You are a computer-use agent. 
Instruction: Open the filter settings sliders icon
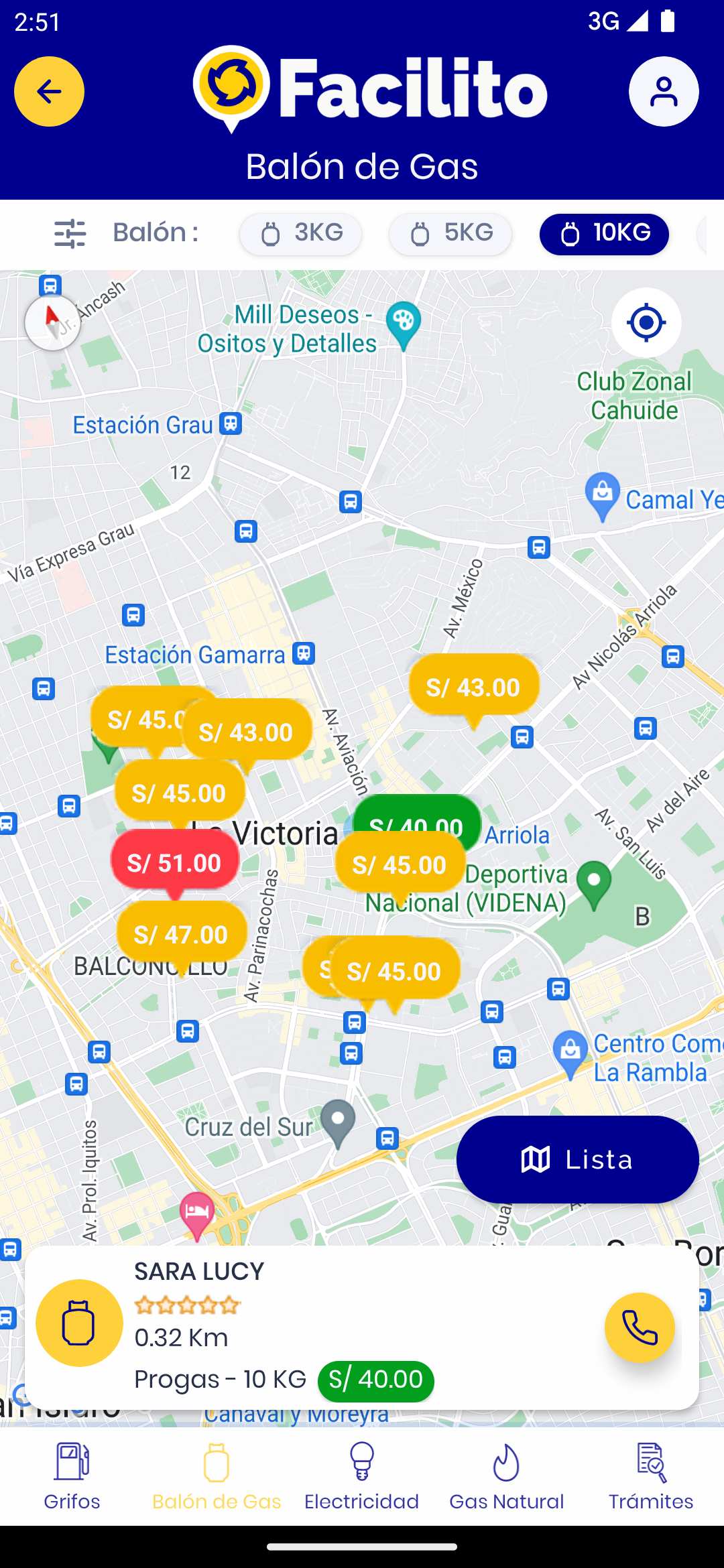tap(70, 234)
